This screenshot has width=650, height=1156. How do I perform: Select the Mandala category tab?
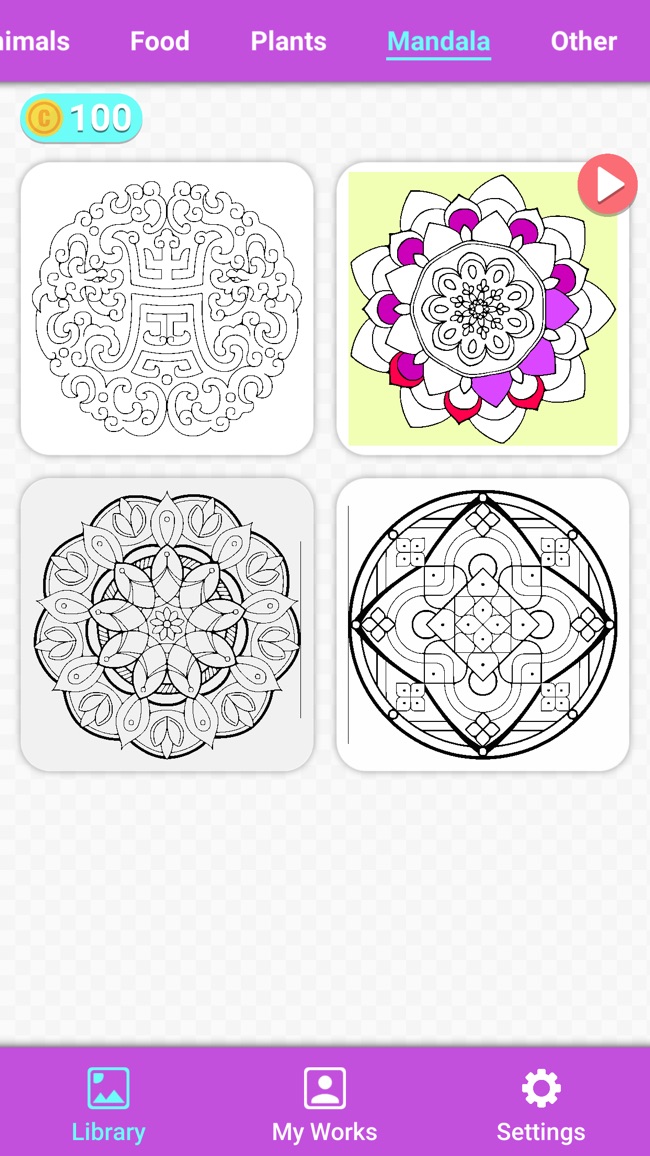pyautogui.click(x=438, y=41)
